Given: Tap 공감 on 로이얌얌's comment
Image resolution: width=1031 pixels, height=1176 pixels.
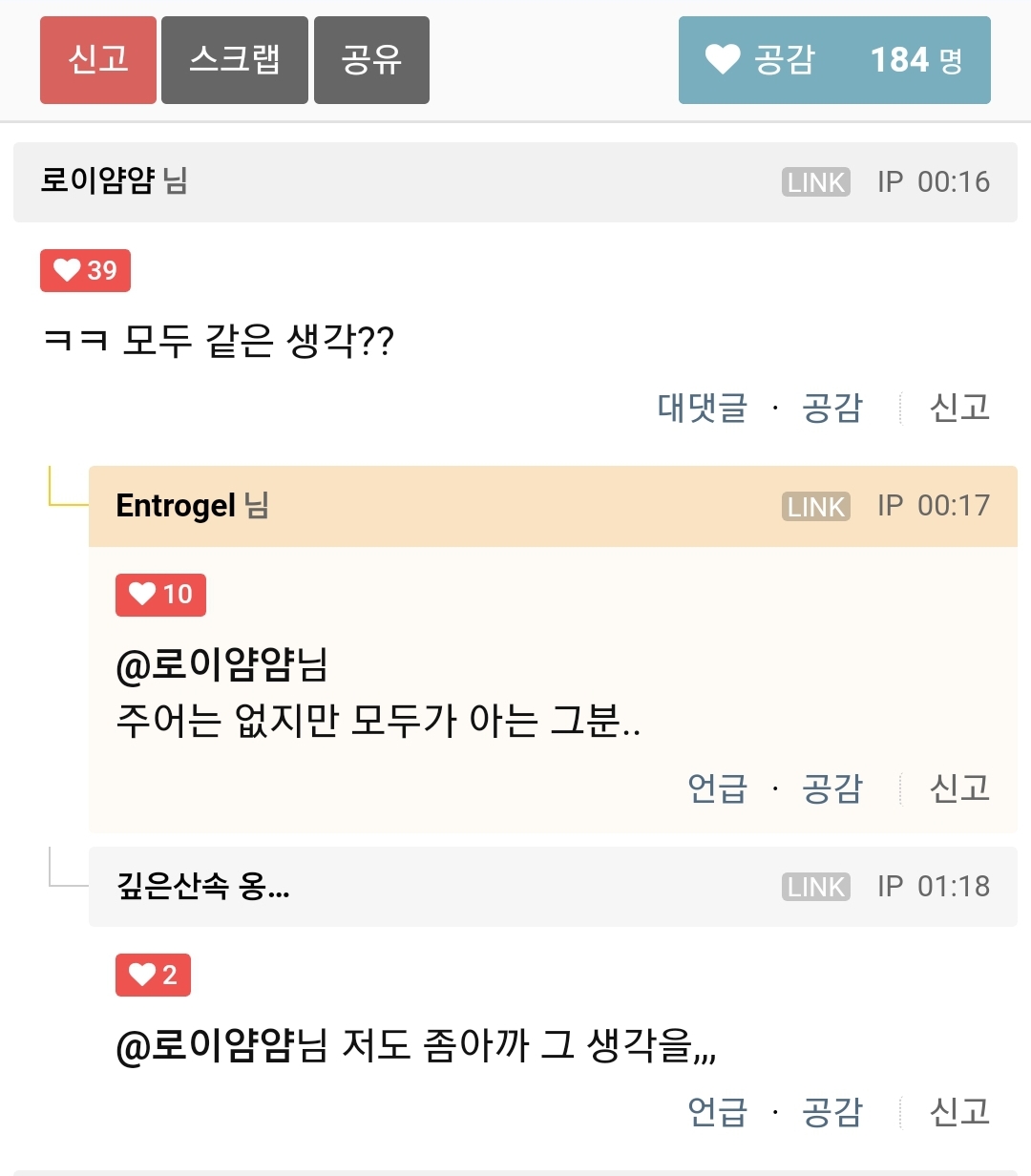Looking at the screenshot, I should point(832,408).
